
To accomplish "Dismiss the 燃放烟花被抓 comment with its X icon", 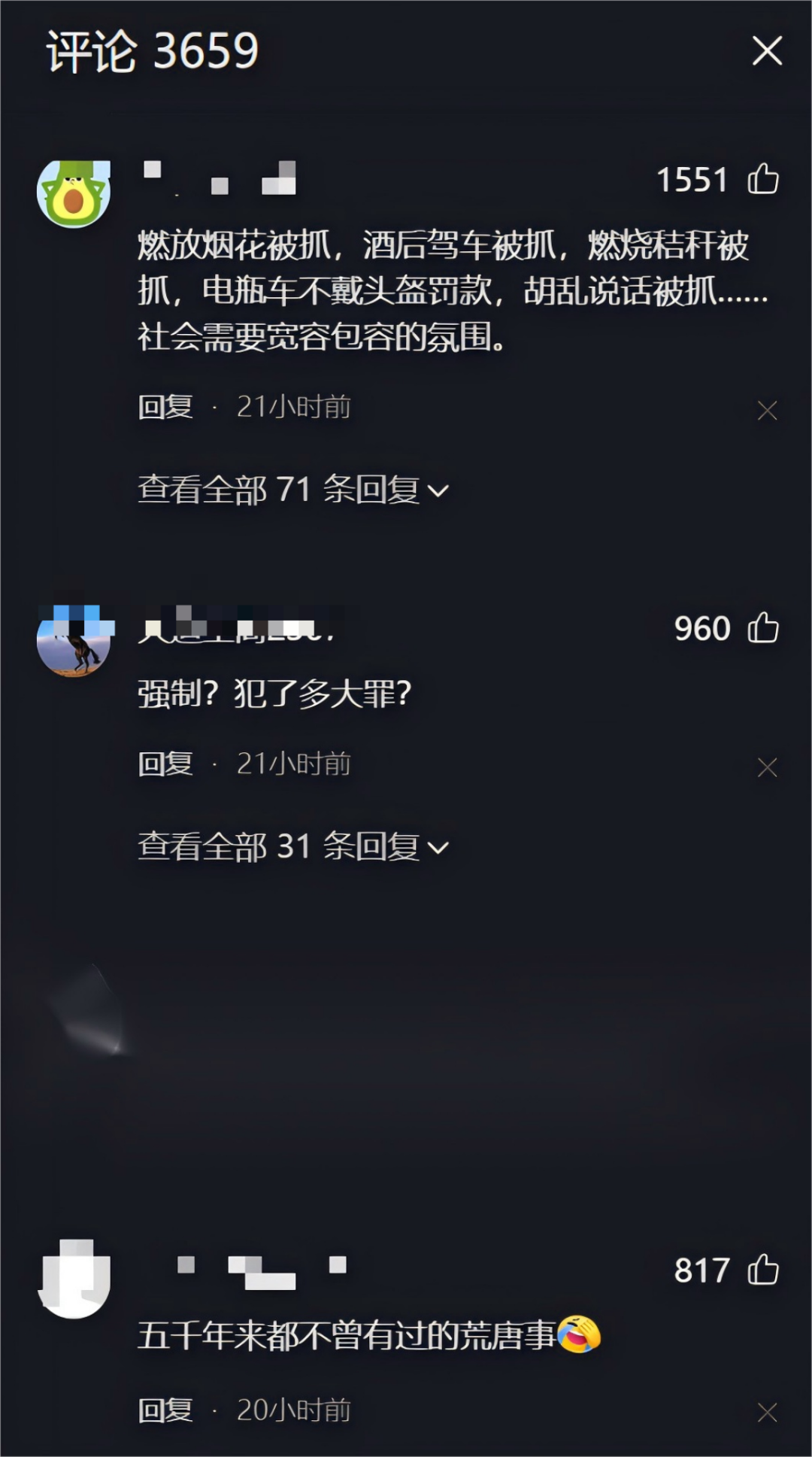I will point(767,411).
